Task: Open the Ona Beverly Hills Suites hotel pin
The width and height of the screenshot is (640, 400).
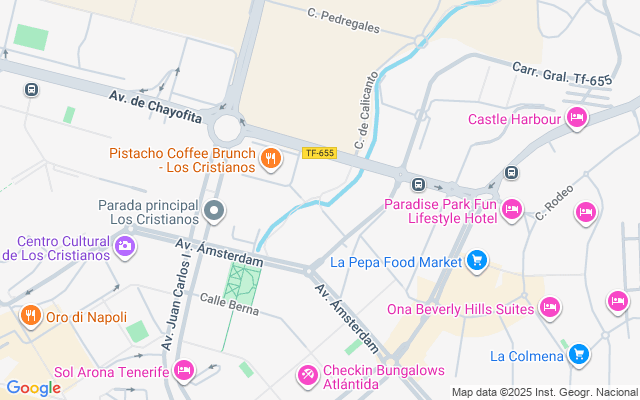Action: pos(550,308)
